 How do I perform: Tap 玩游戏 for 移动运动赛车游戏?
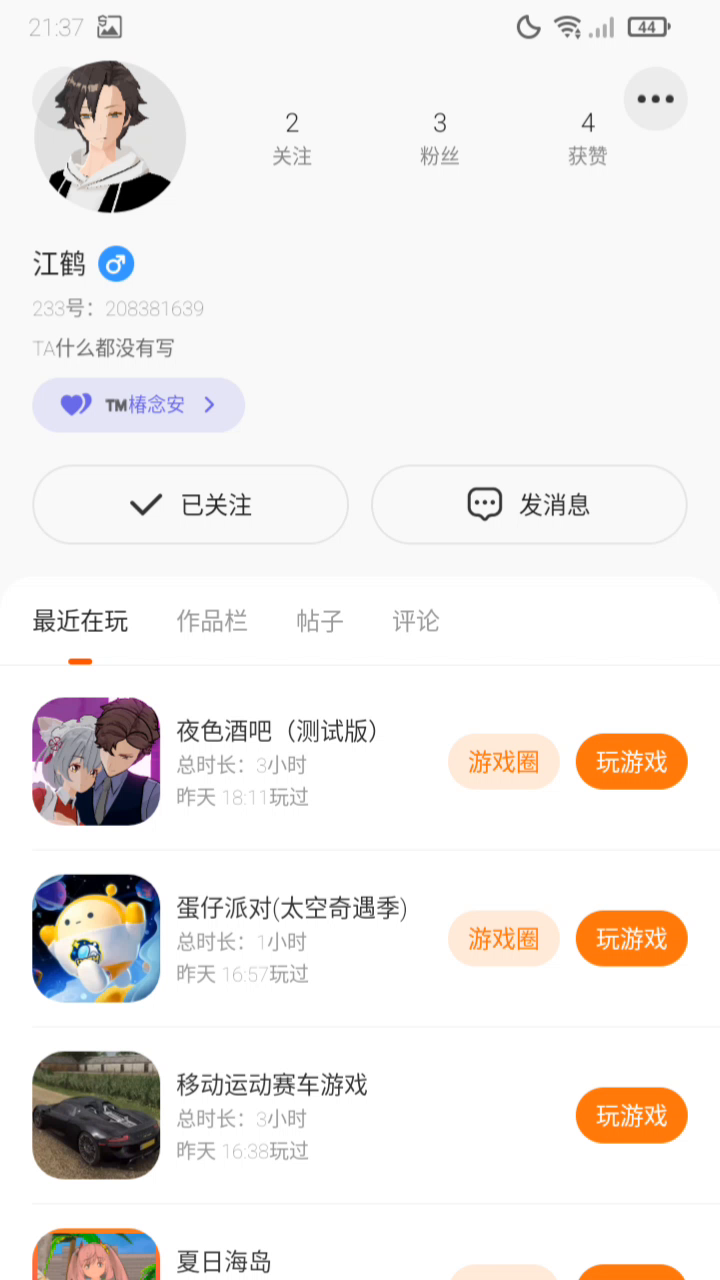[x=631, y=1115]
